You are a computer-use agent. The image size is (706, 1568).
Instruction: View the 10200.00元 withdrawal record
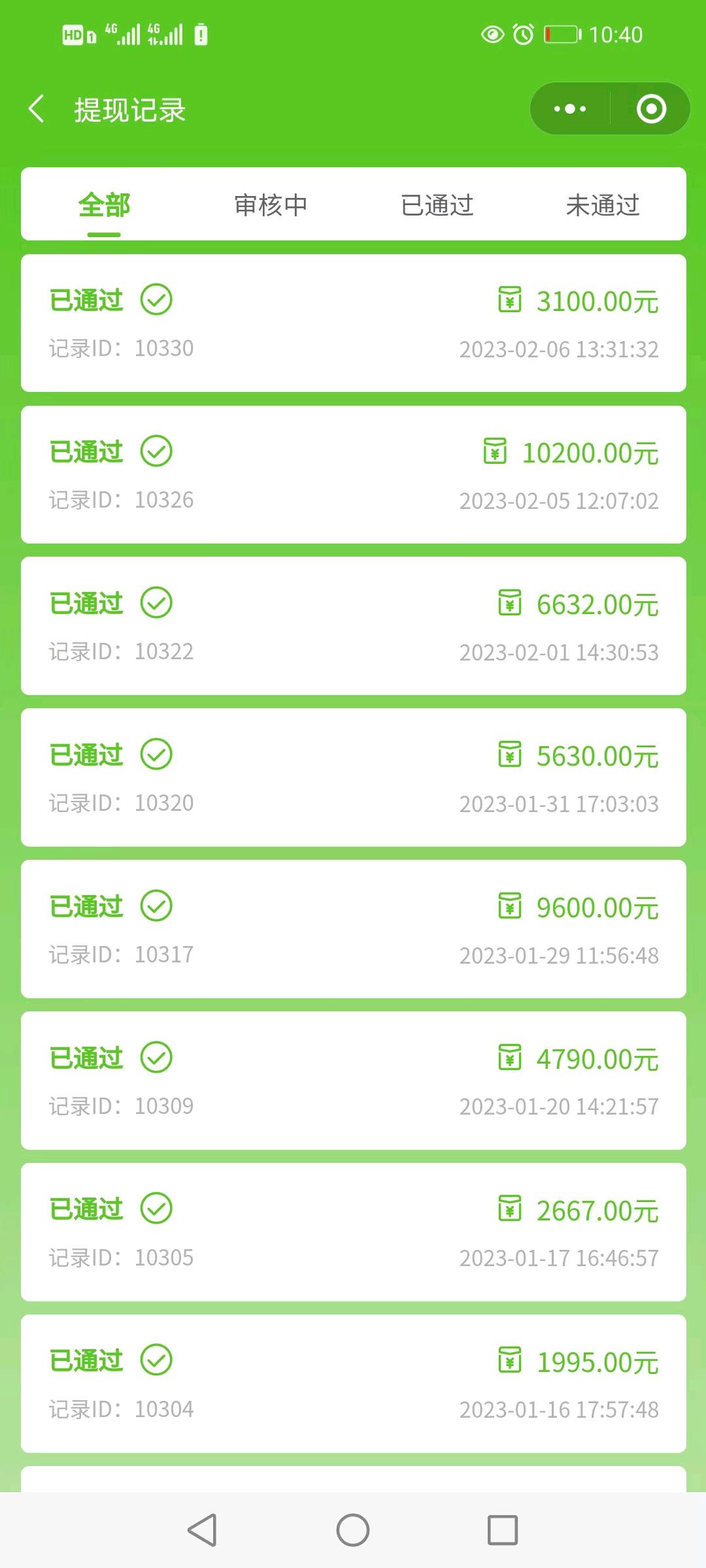(353, 475)
